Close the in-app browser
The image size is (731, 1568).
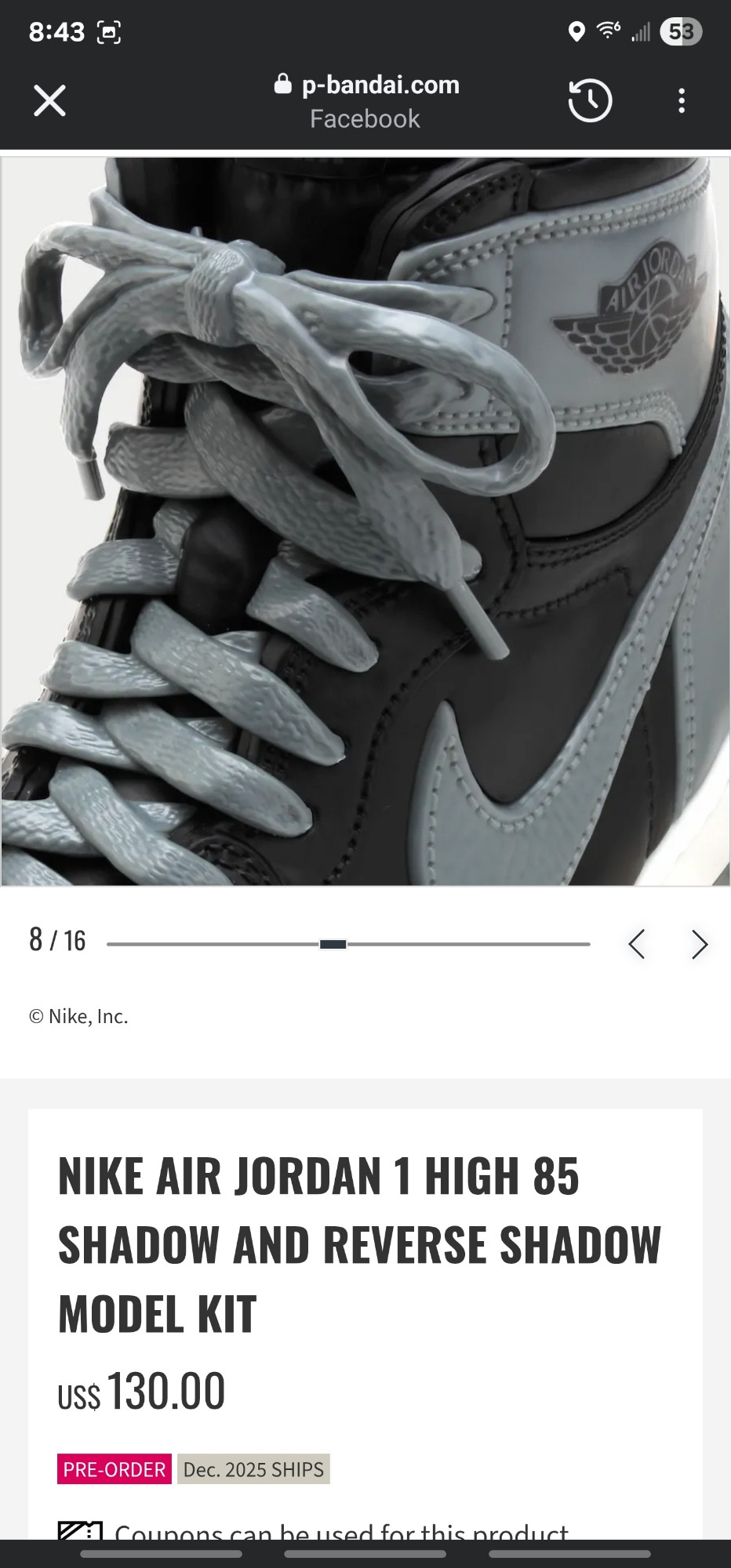(49, 100)
